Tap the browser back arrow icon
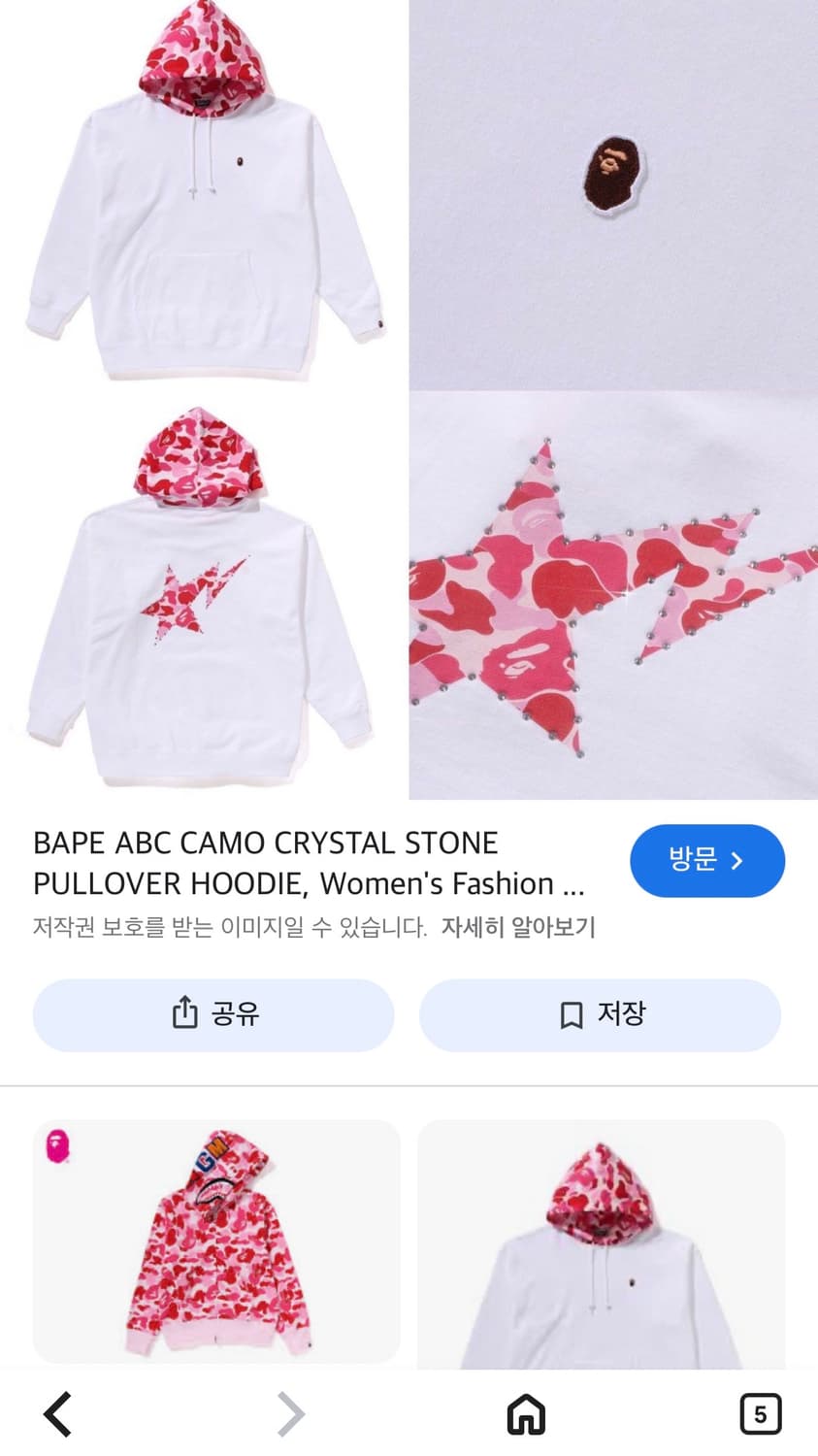818x1456 pixels. pyautogui.click(x=57, y=1414)
